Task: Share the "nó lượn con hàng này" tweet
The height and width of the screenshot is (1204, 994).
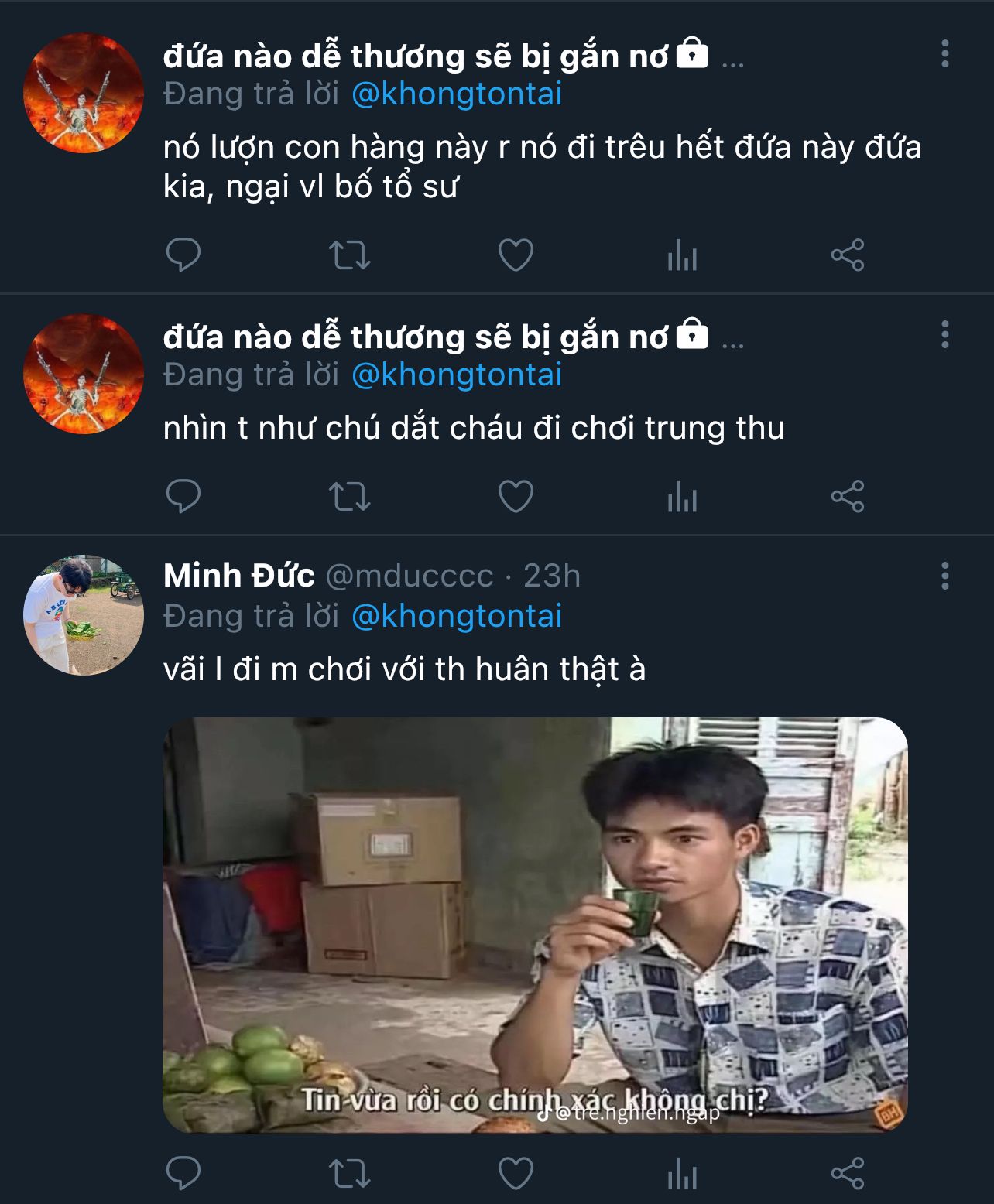Action: 848,255
